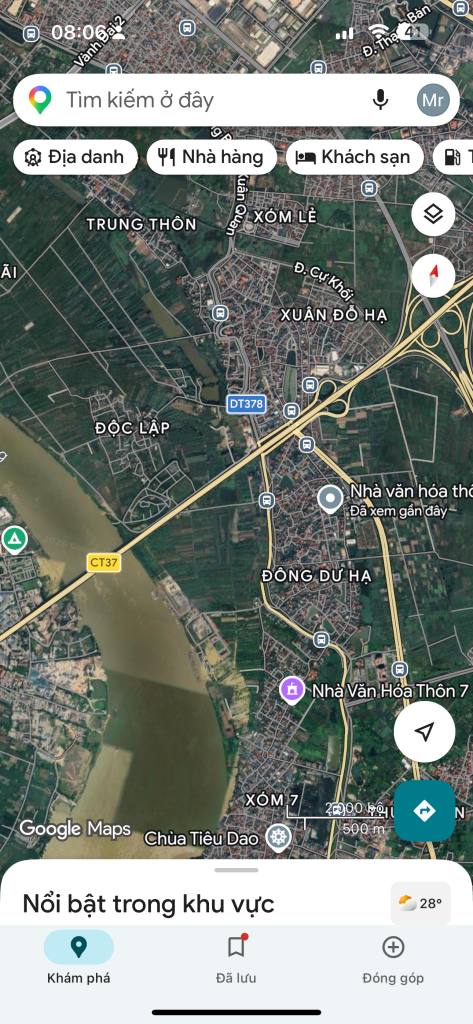Open the map layers button
Image resolution: width=473 pixels, height=1024 pixels.
[433, 215]
